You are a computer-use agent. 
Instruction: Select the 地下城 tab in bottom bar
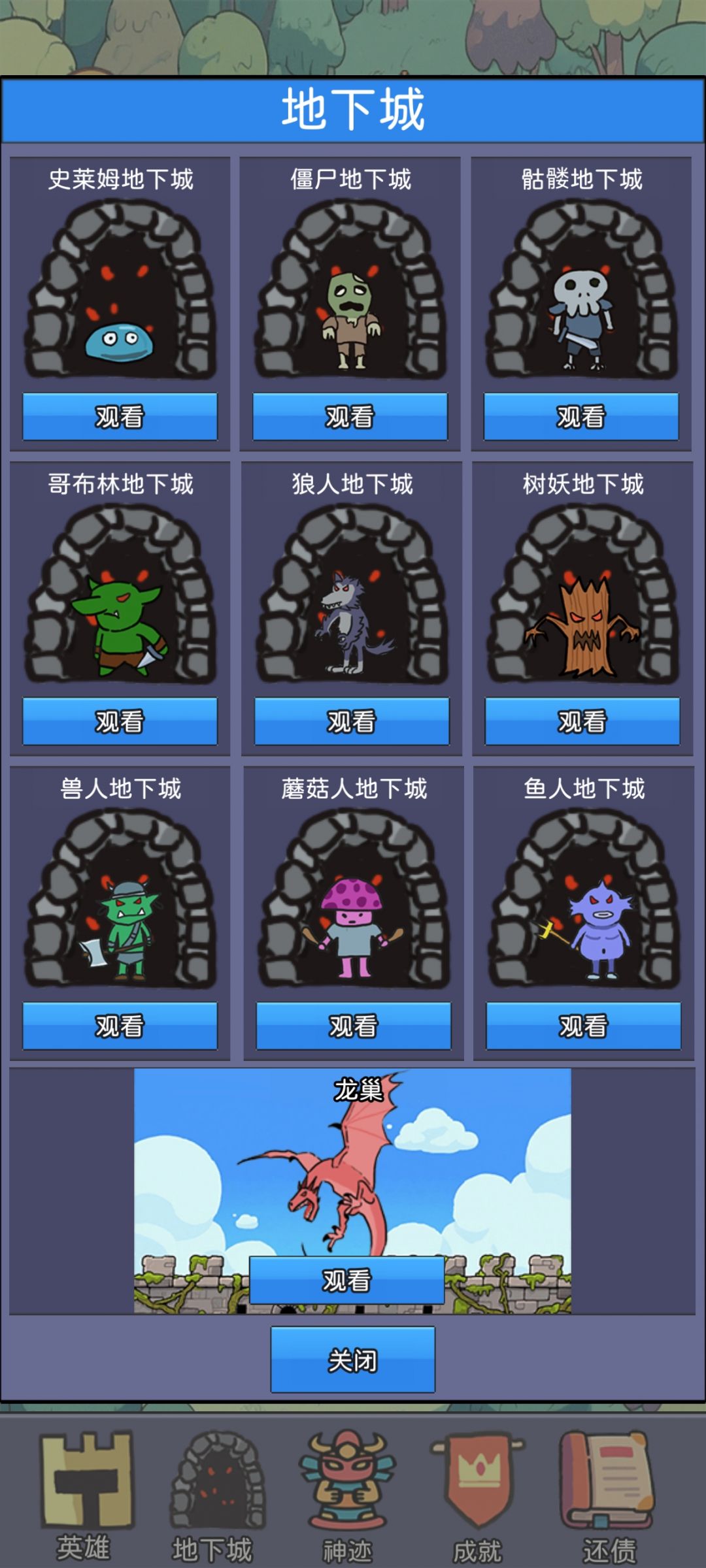click(x=214, y=1496)
